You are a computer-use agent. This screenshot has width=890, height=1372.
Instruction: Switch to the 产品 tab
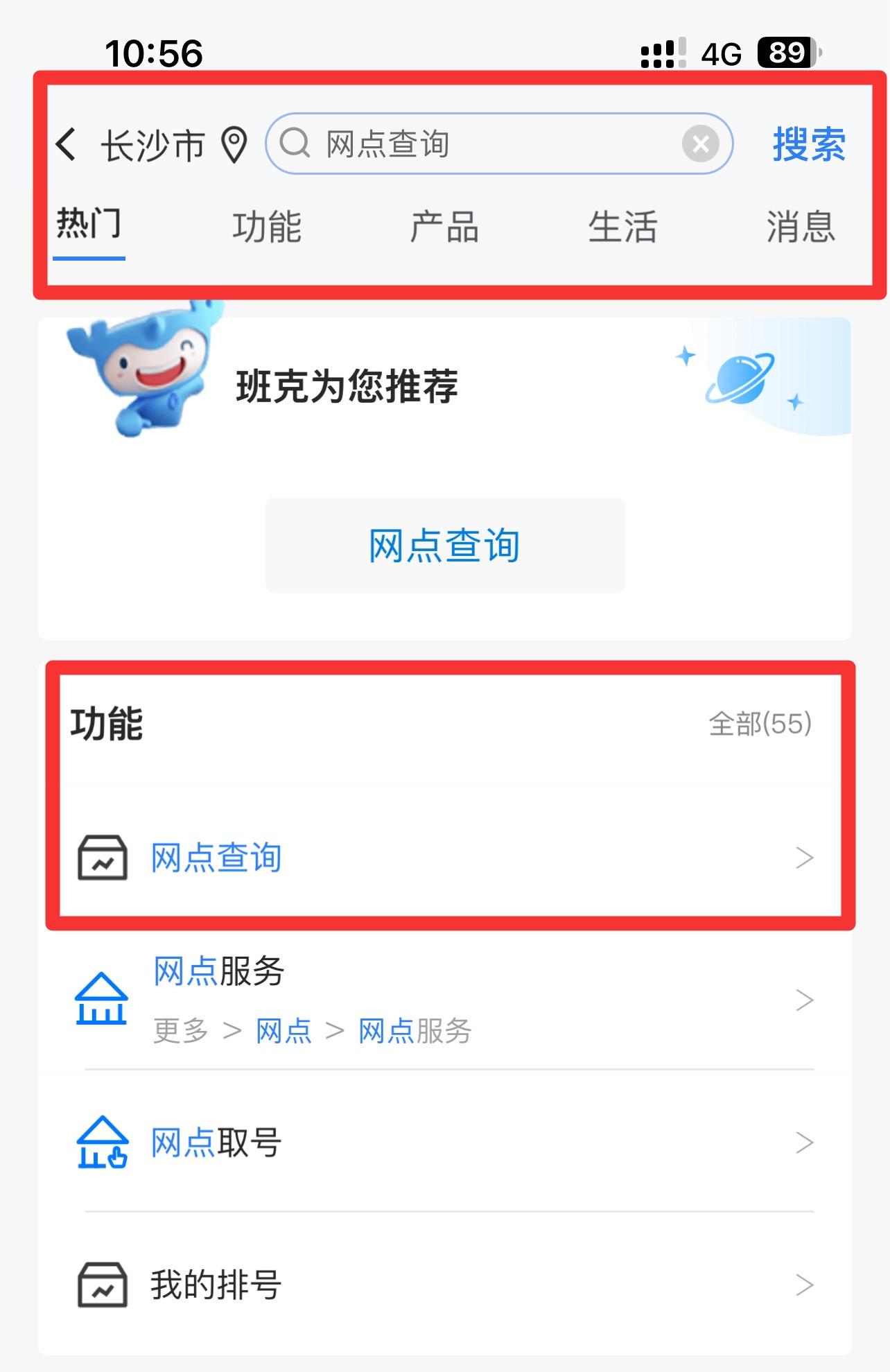click(444, 227)
